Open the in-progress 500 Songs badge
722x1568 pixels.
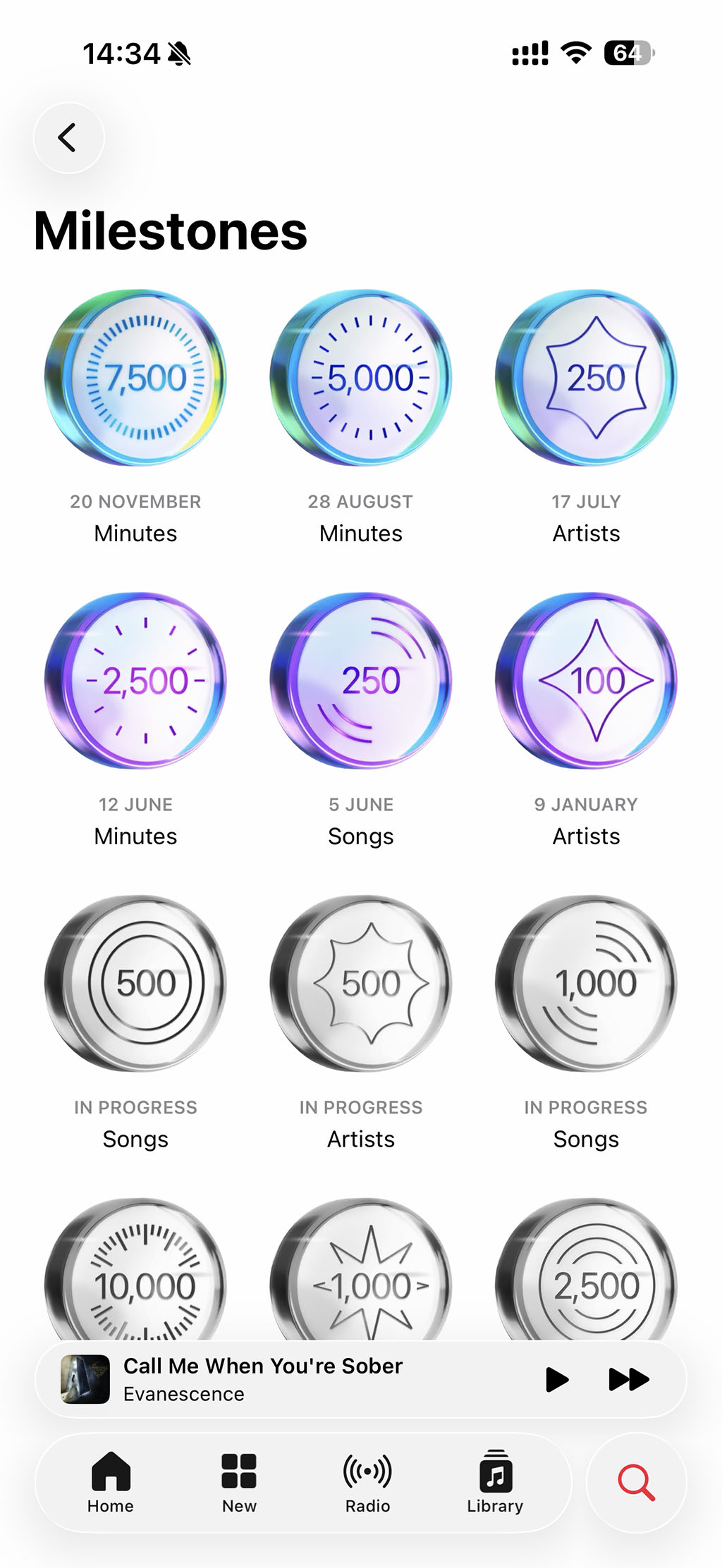tap(135, 982)
